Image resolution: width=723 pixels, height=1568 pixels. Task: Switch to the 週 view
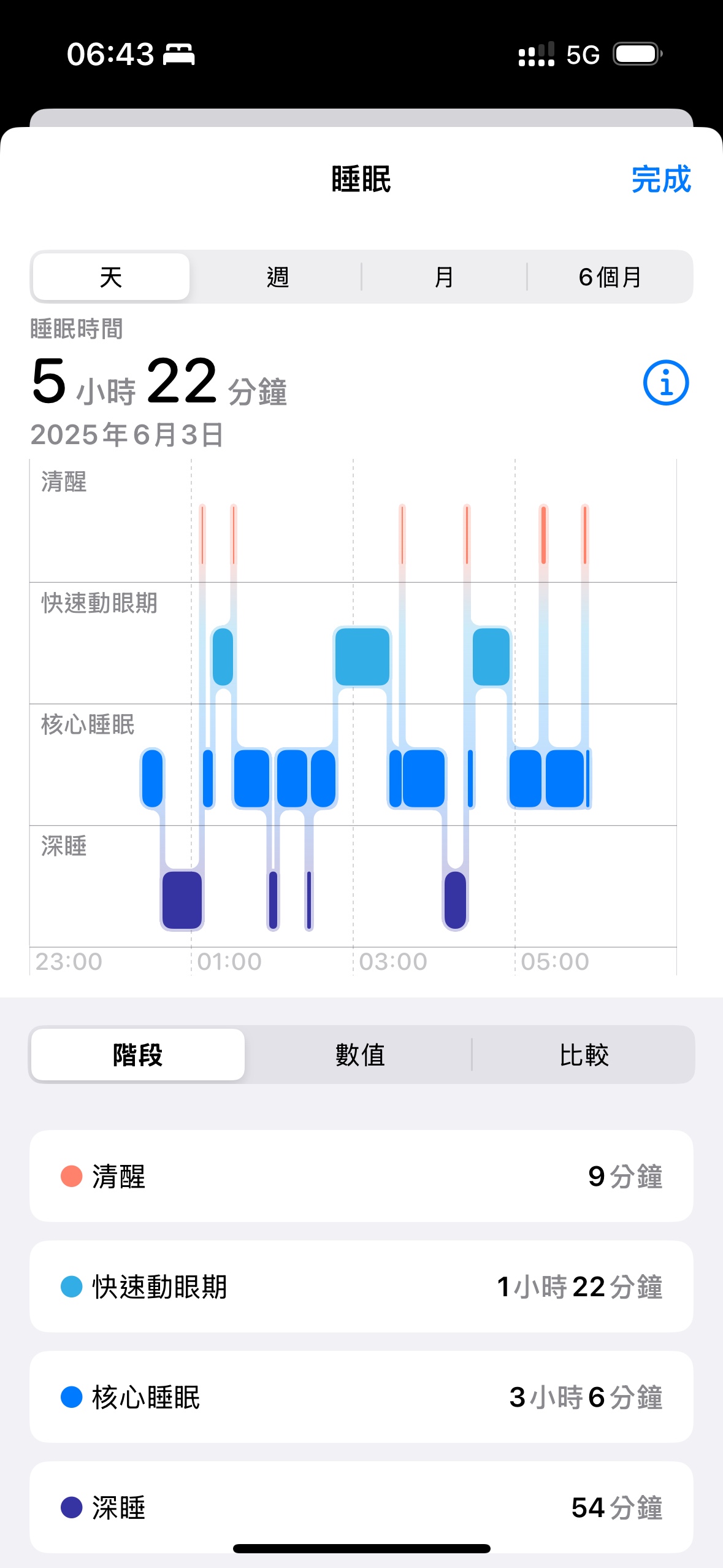tap(277, 277)
